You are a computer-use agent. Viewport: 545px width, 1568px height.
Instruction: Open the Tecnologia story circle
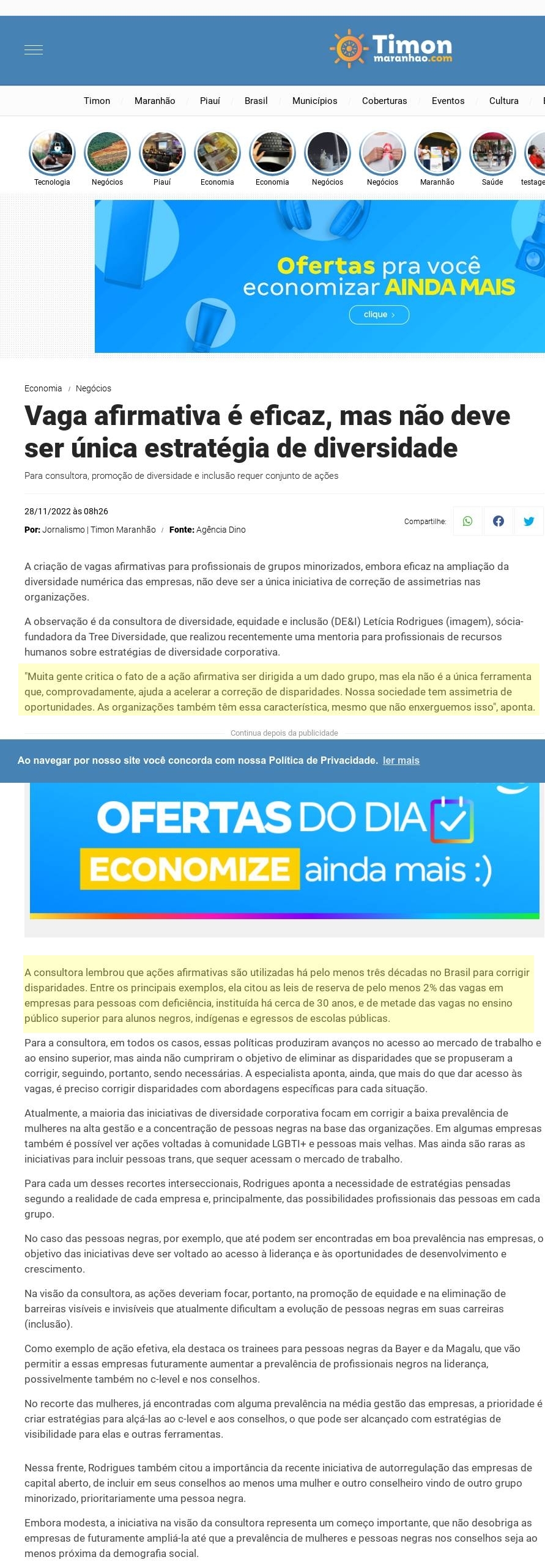[52, 153]
